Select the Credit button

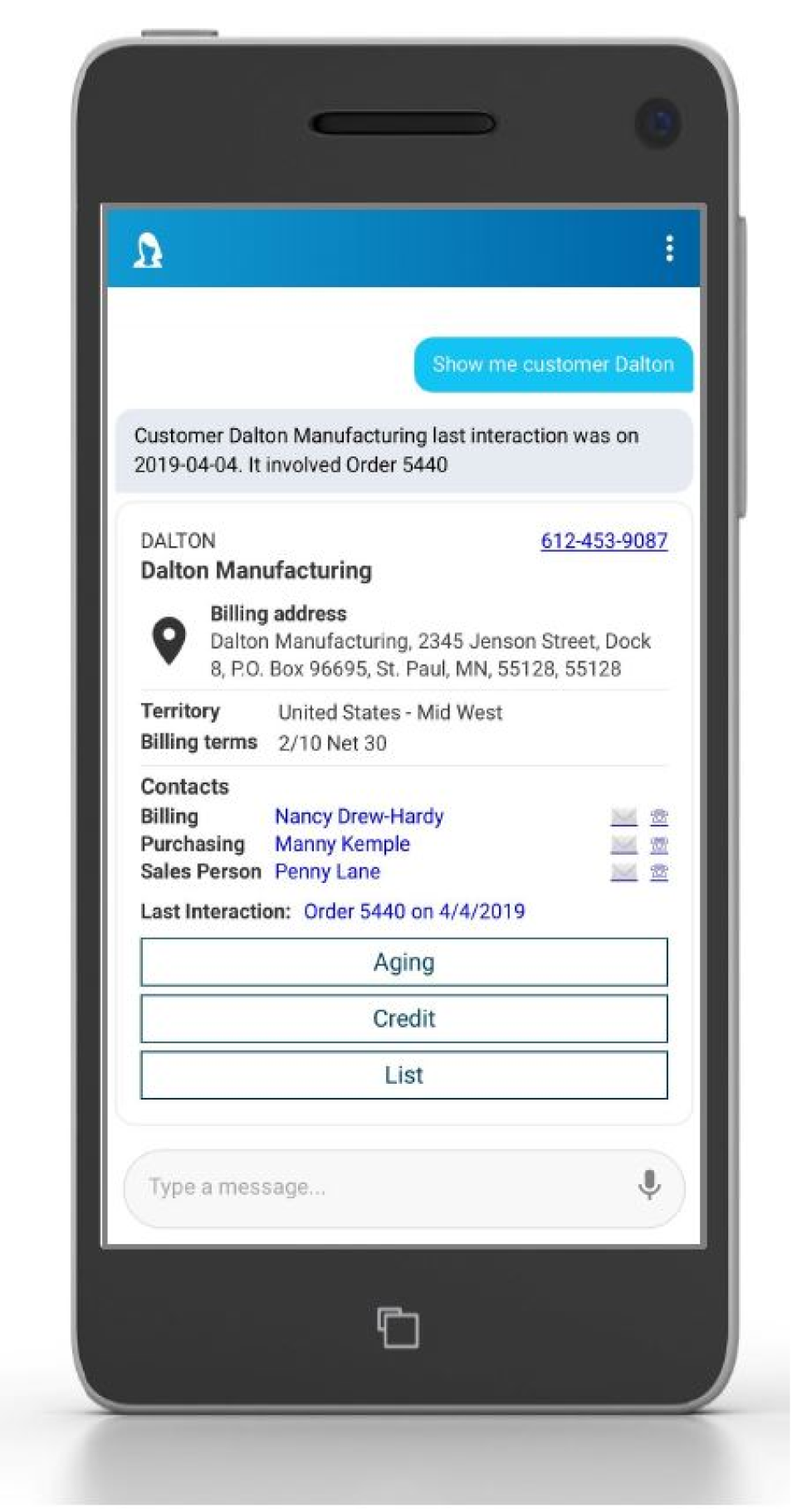pyautogui.click(x=403, y=1018)
